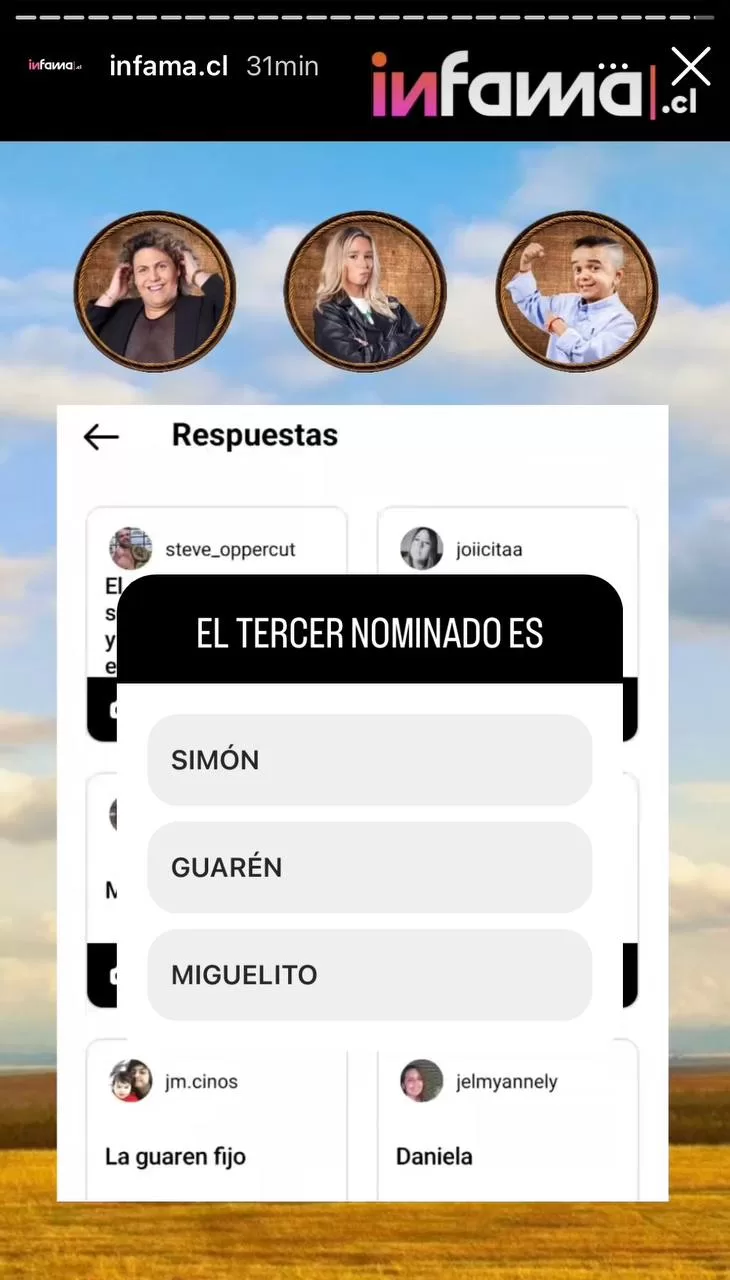Tap the infama.cl profile picture

[x=54, y=66]
